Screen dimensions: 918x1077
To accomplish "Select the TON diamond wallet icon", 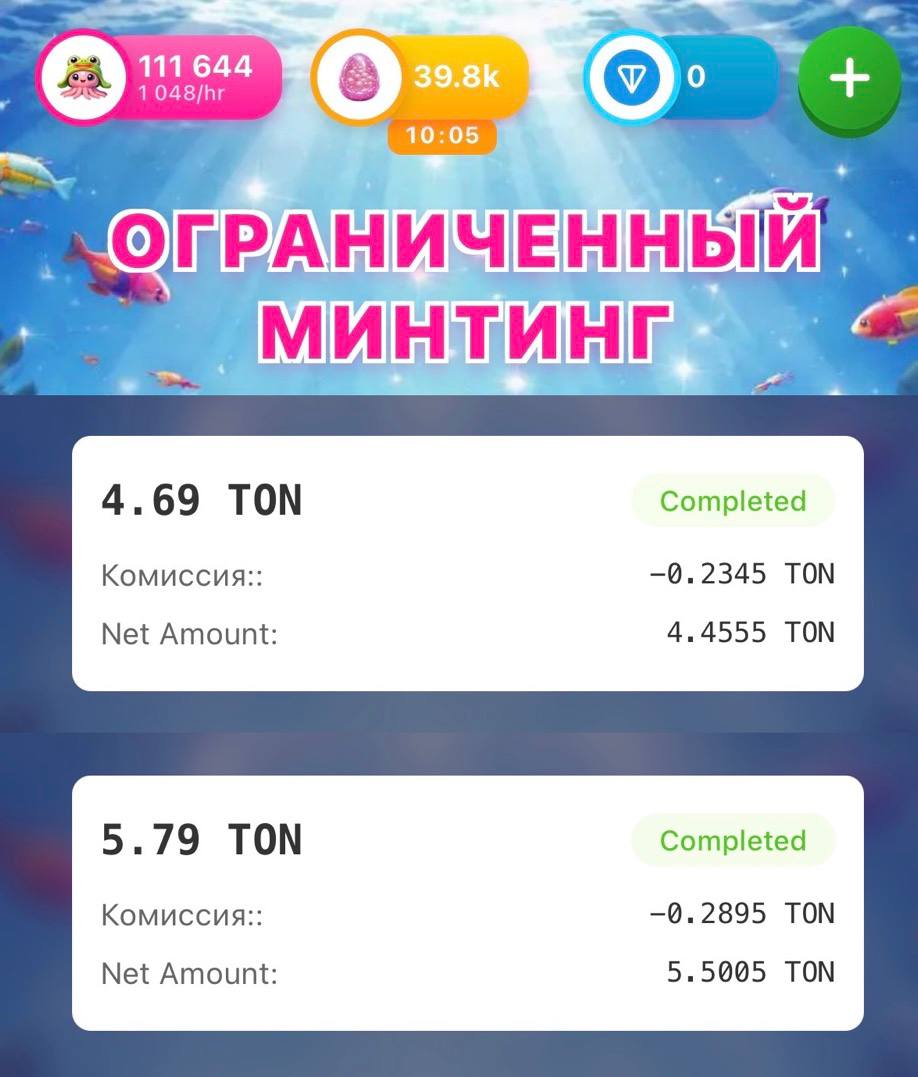I will pyautogui.click(x=630, y=78).
